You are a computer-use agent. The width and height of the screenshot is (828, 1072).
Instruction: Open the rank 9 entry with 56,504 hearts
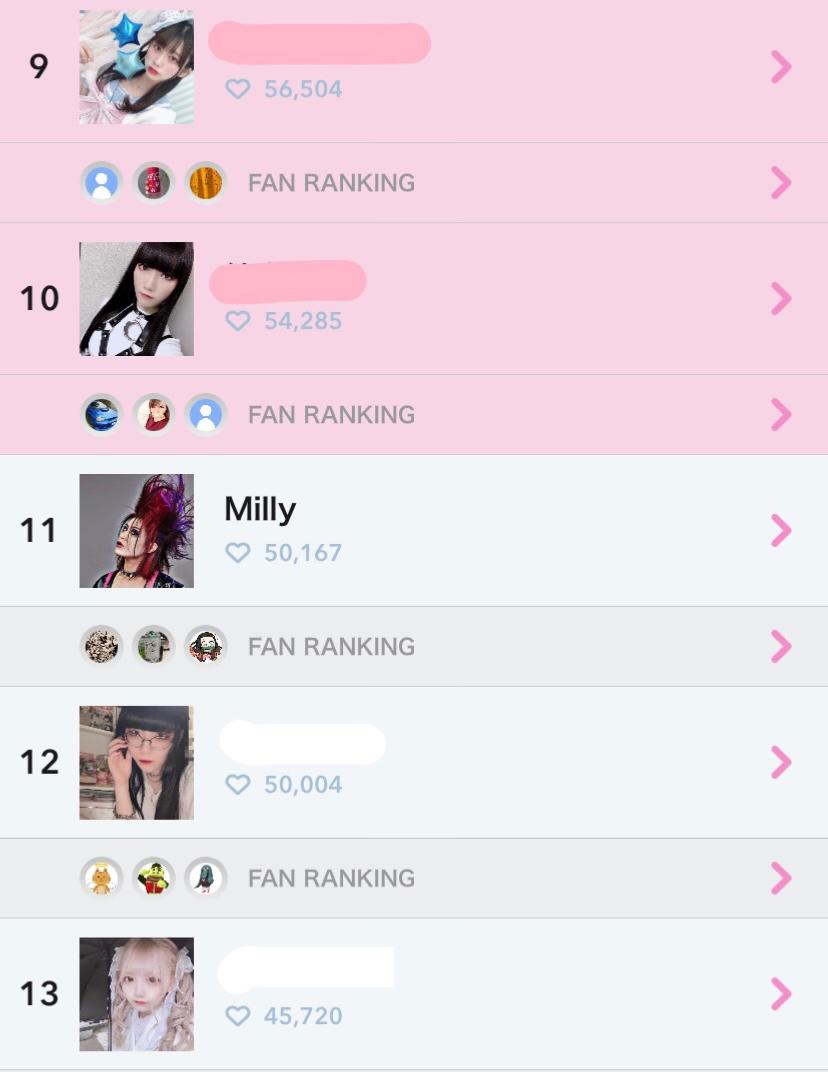[414, 68]
